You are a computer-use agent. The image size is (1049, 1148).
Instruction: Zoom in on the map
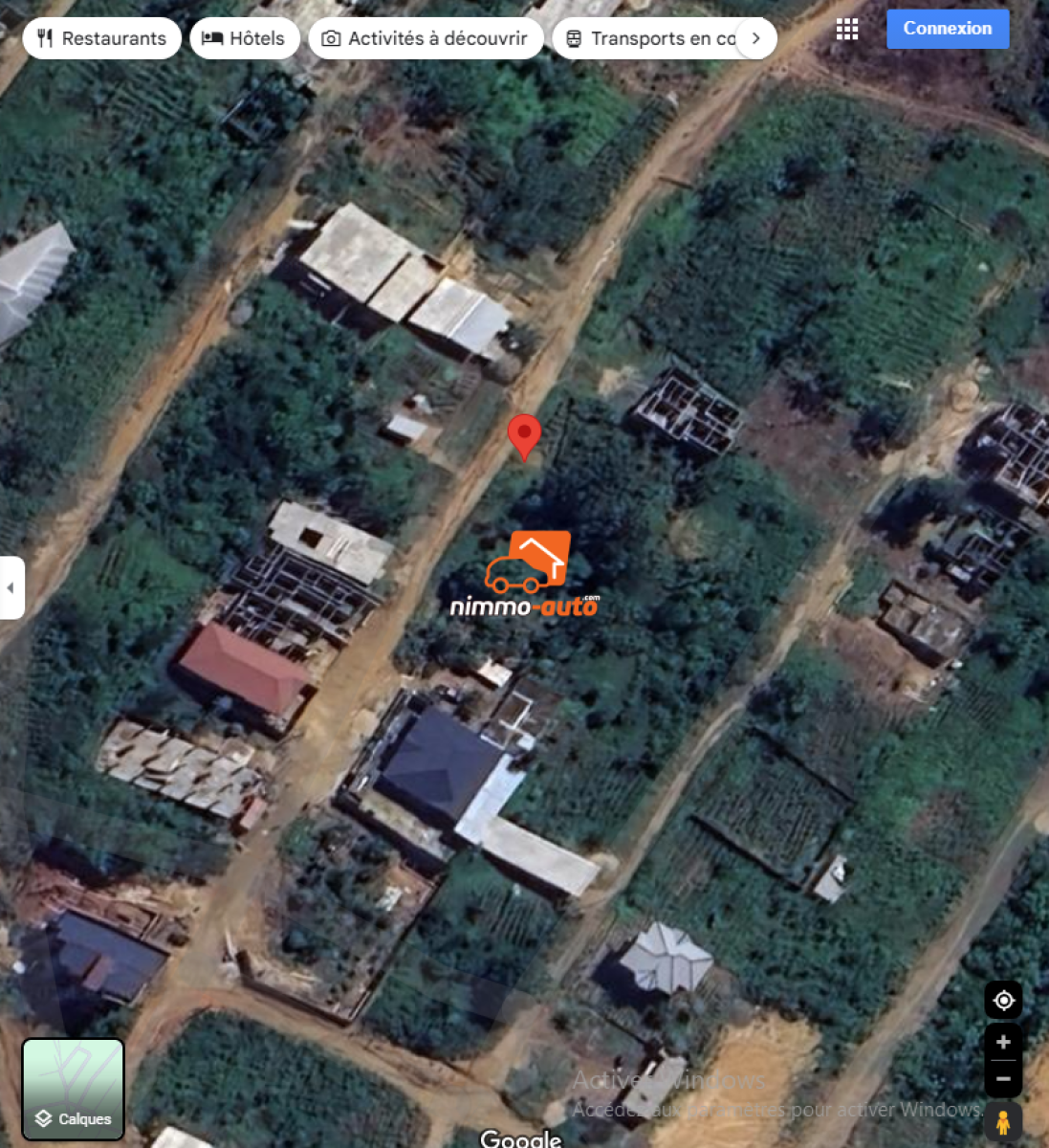pos(1003,1043)
